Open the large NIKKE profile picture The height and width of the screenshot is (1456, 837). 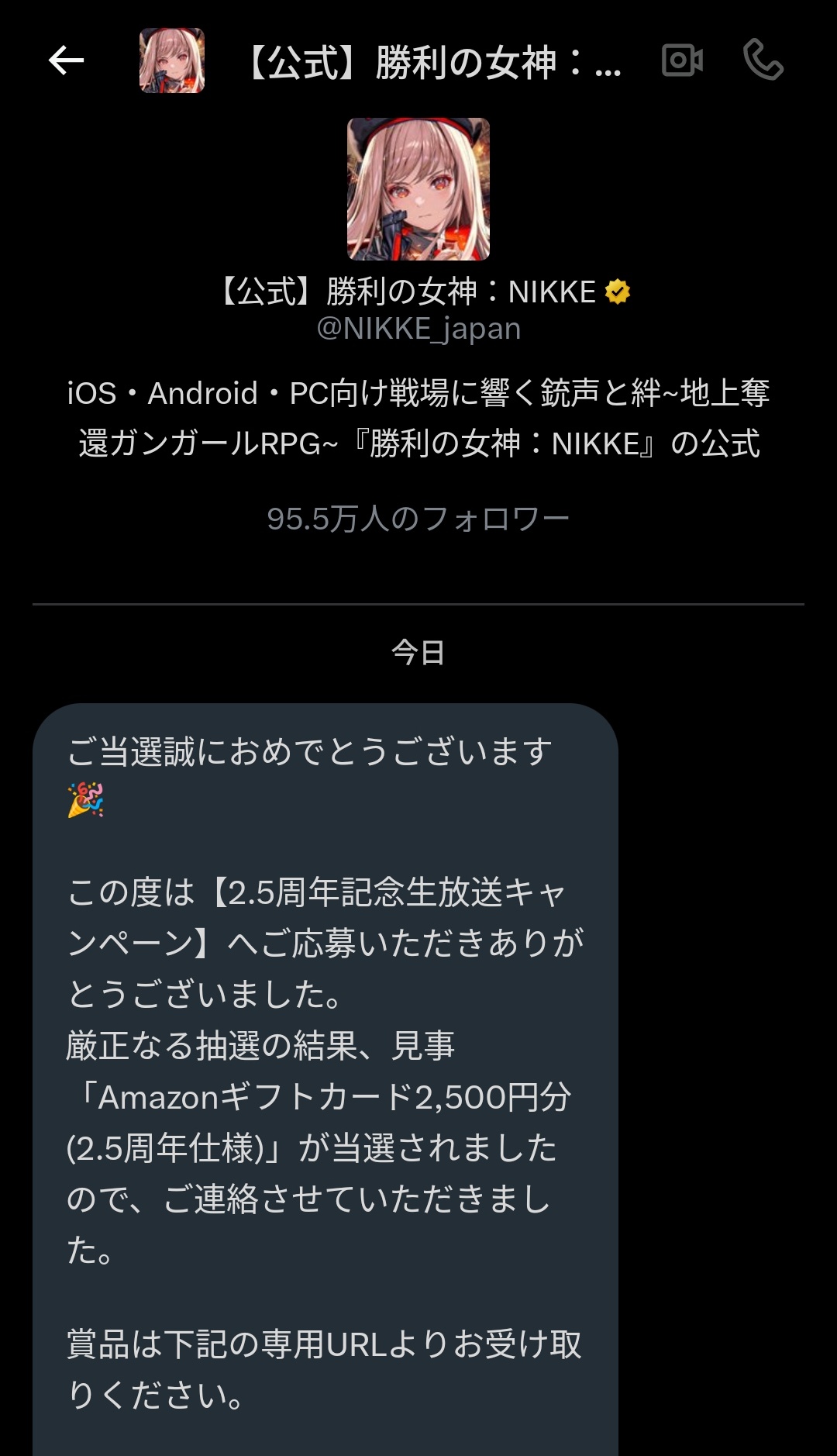point(418,189)
